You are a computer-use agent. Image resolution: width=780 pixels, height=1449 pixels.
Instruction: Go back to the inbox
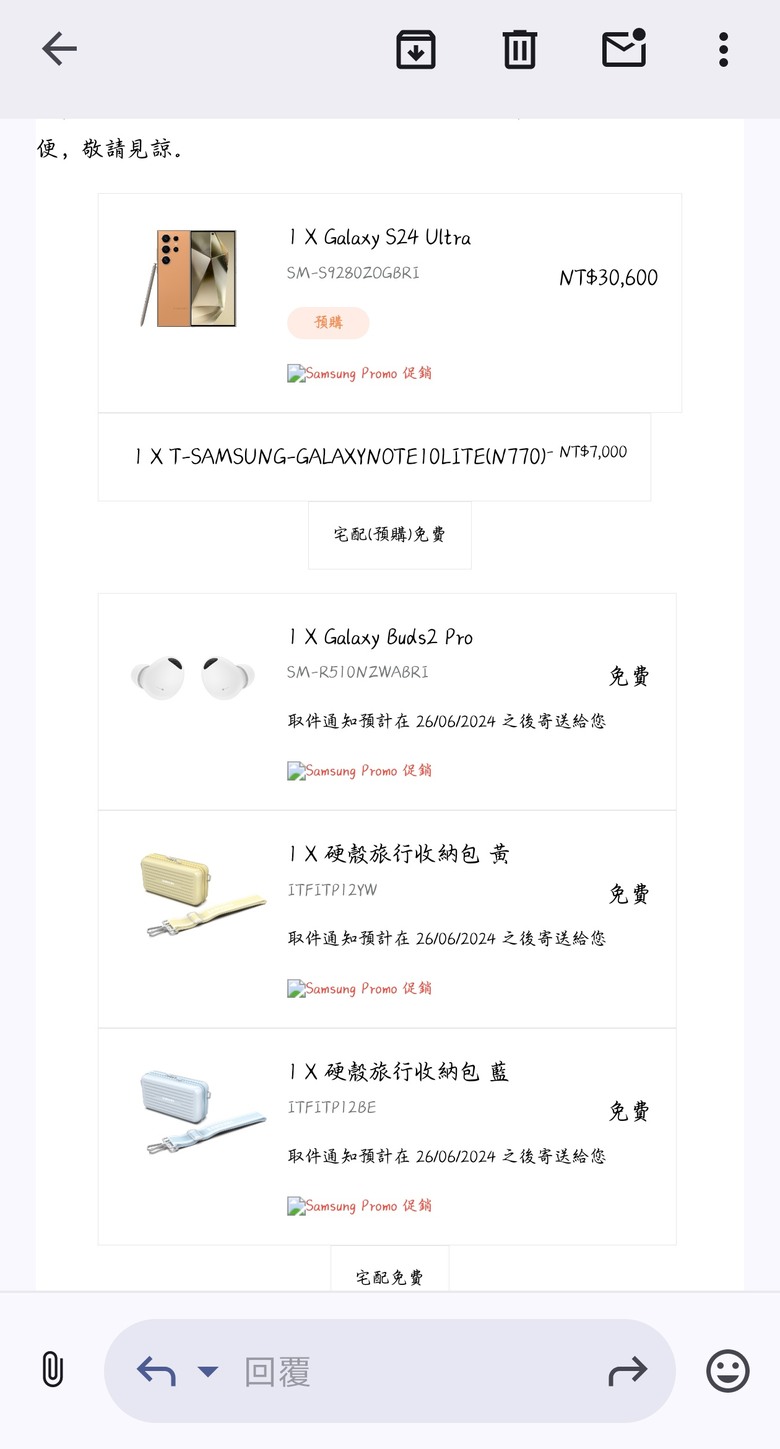tap(59, 49)
